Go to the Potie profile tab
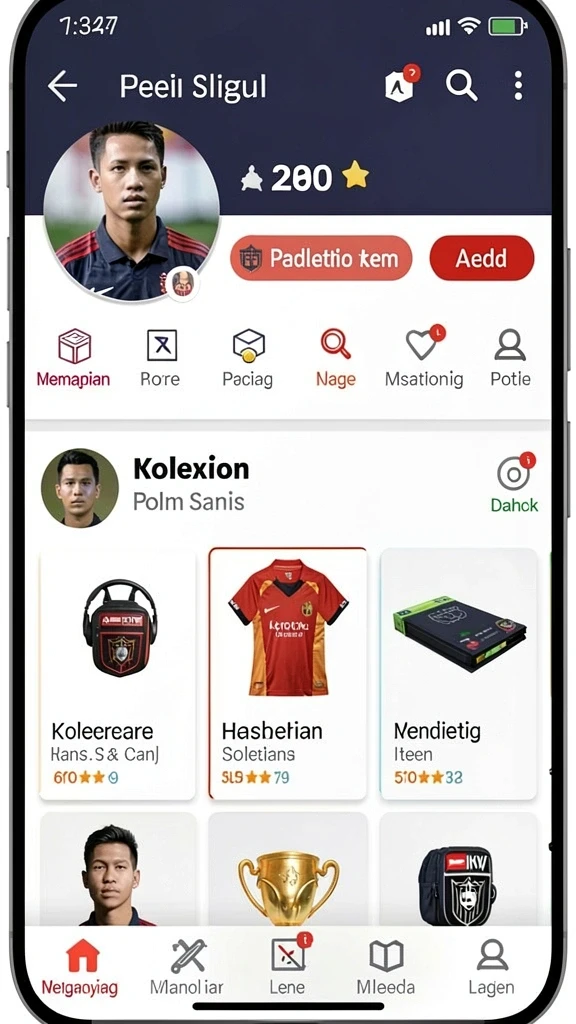 tap(510, 358)
